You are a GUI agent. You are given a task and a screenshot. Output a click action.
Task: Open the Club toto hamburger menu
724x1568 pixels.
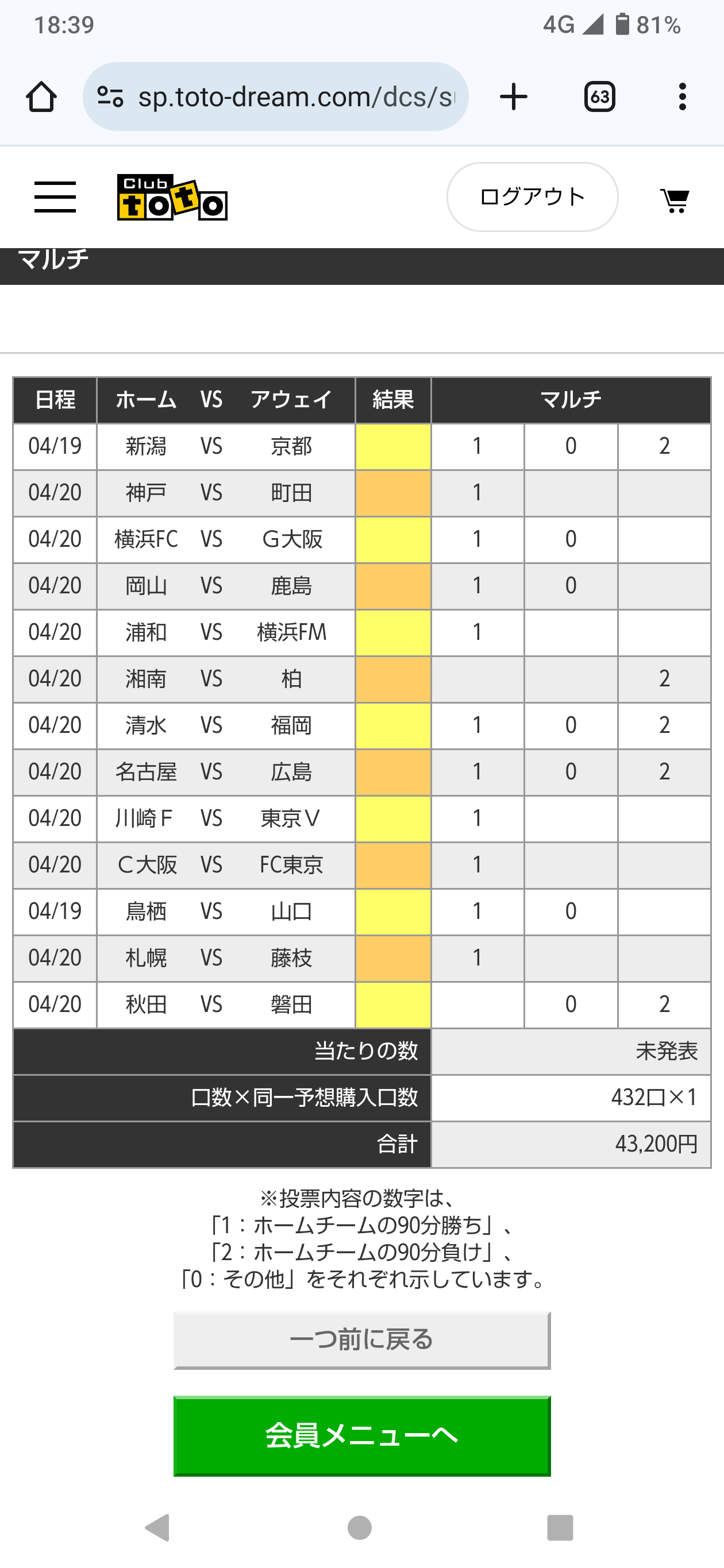(55, 197)
